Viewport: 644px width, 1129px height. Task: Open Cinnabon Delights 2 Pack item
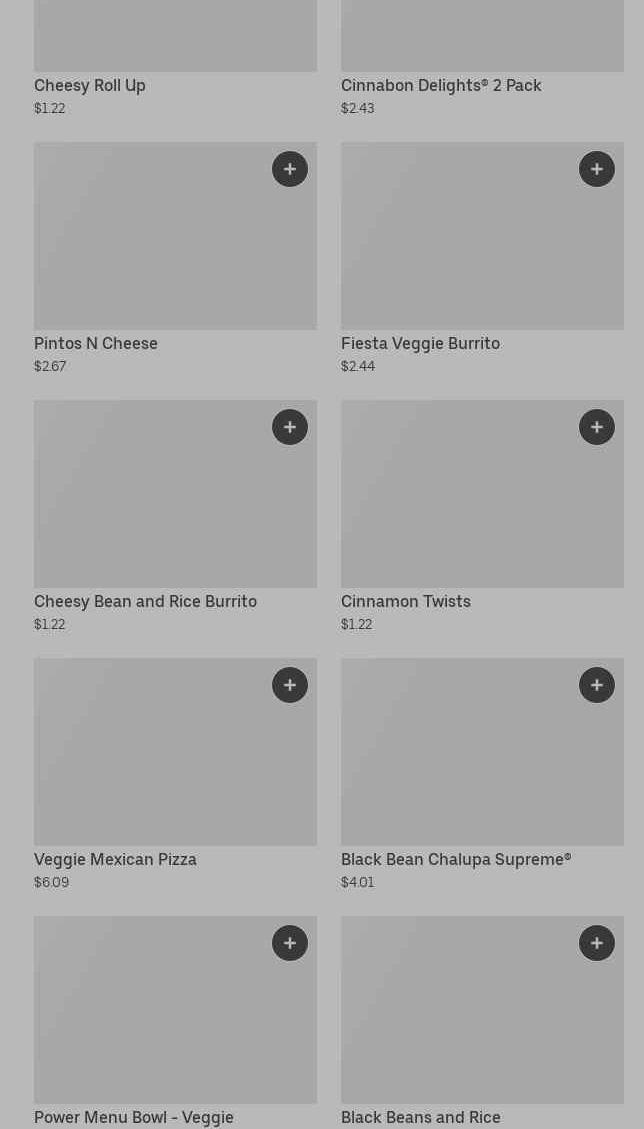point(441,86)
